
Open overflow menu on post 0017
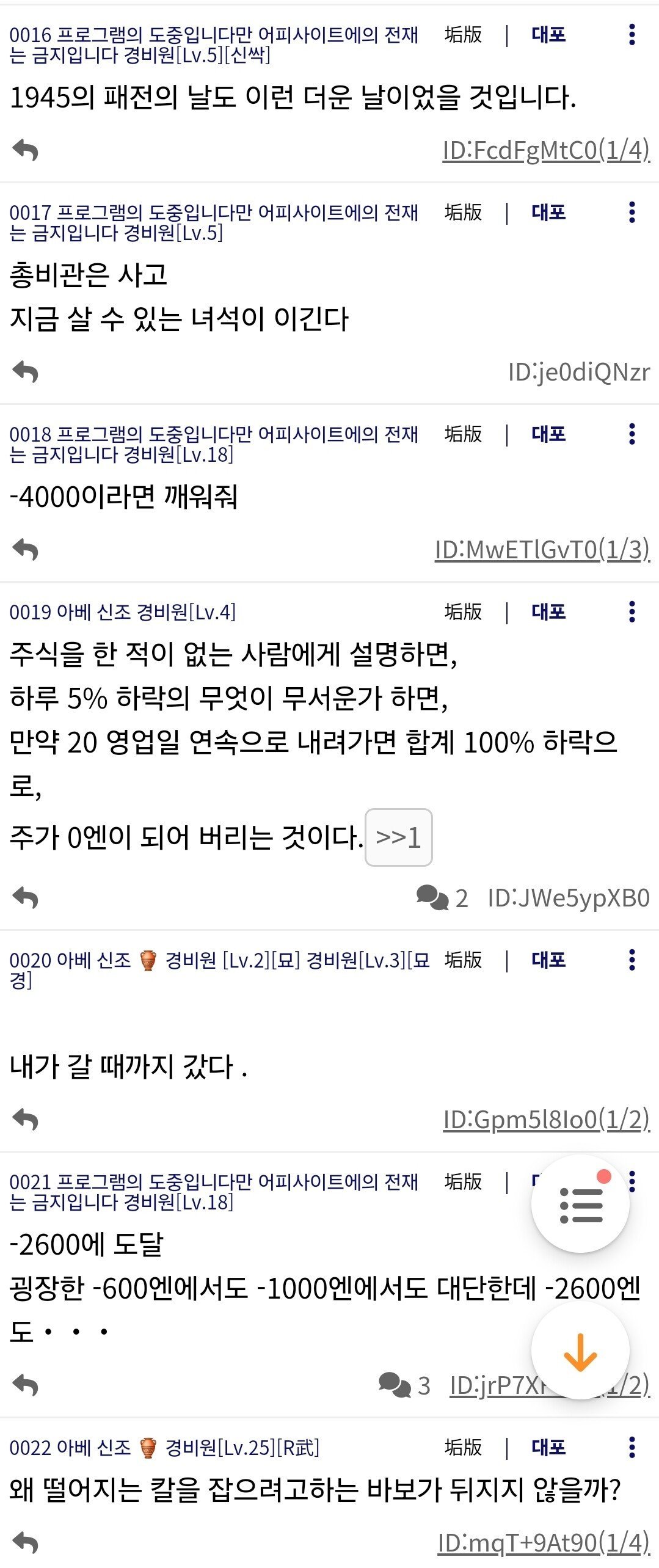coord(632,212)
